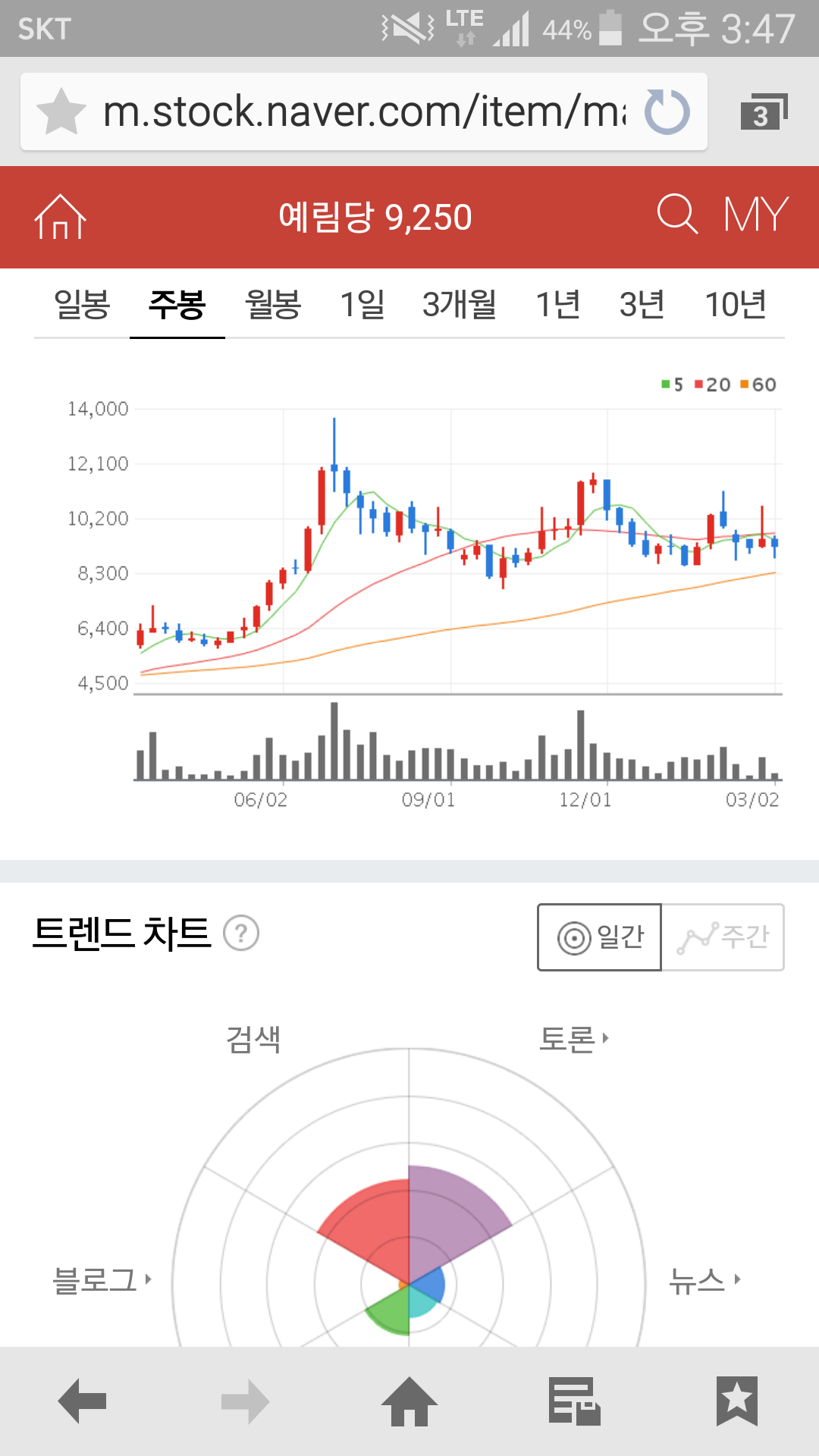
Task: Keep 일간 mode selected on trend chart
Action: [598, 936]
